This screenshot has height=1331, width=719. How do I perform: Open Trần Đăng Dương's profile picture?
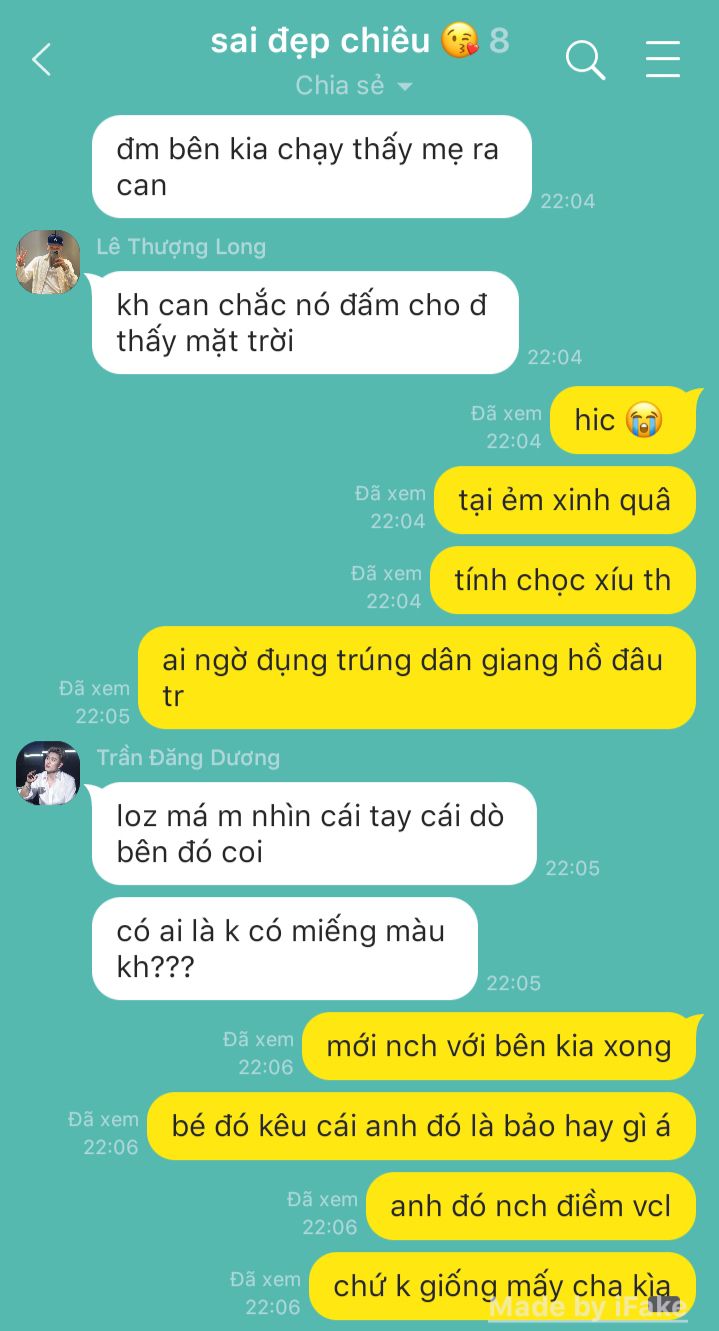(48, 773)
